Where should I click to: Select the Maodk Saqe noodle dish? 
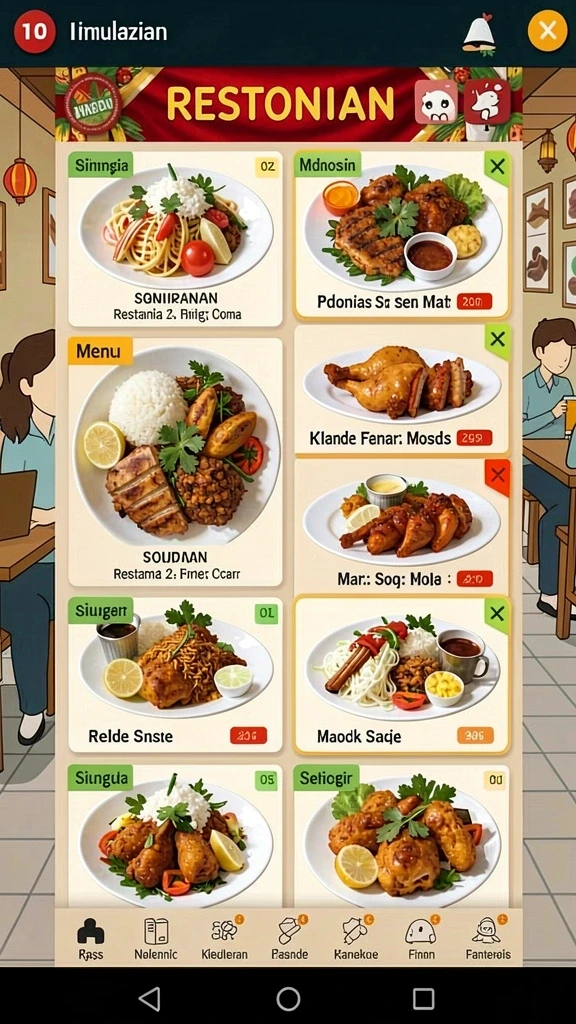point(402,675)
